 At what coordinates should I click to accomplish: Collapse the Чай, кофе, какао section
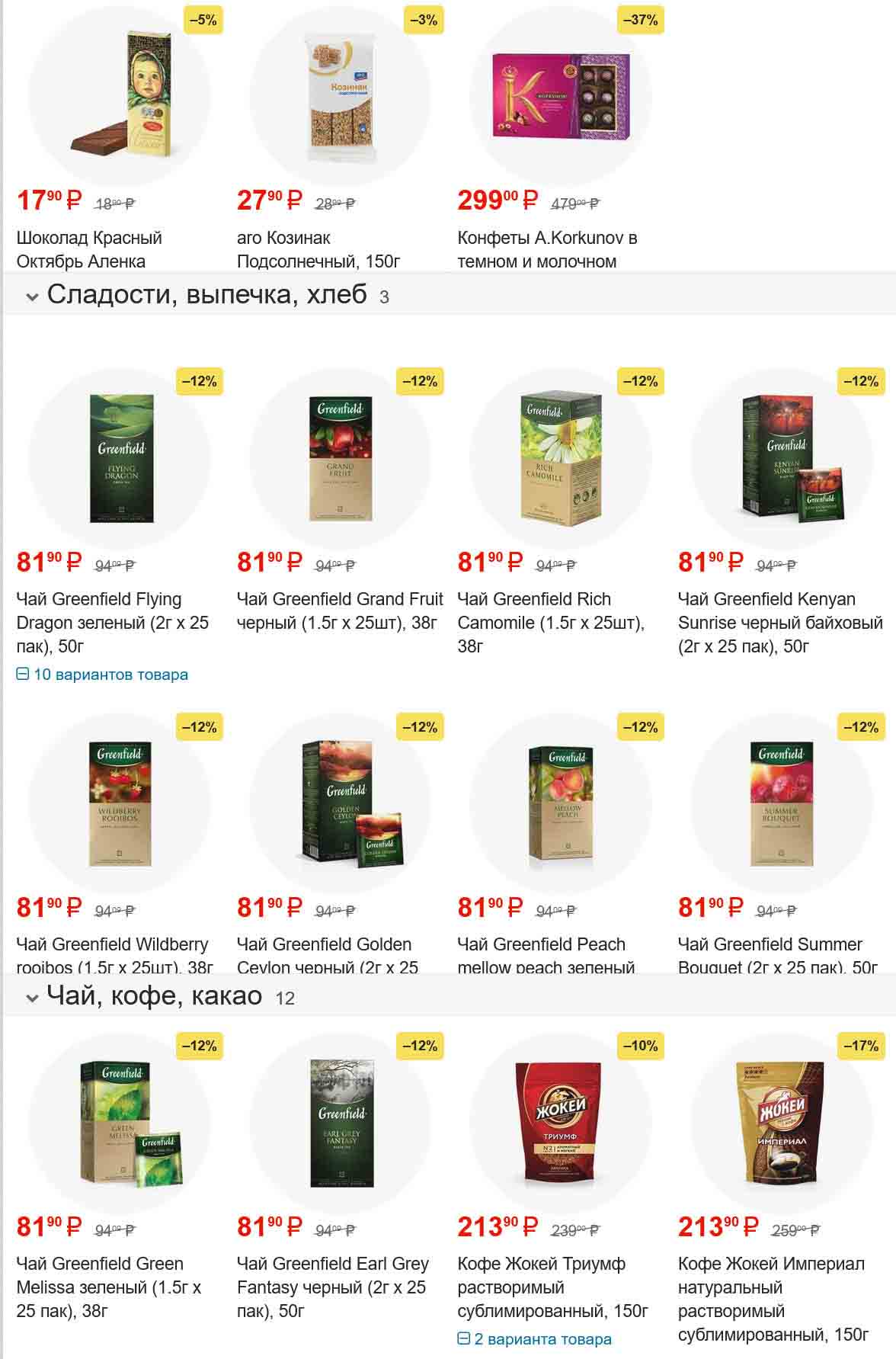32,998
